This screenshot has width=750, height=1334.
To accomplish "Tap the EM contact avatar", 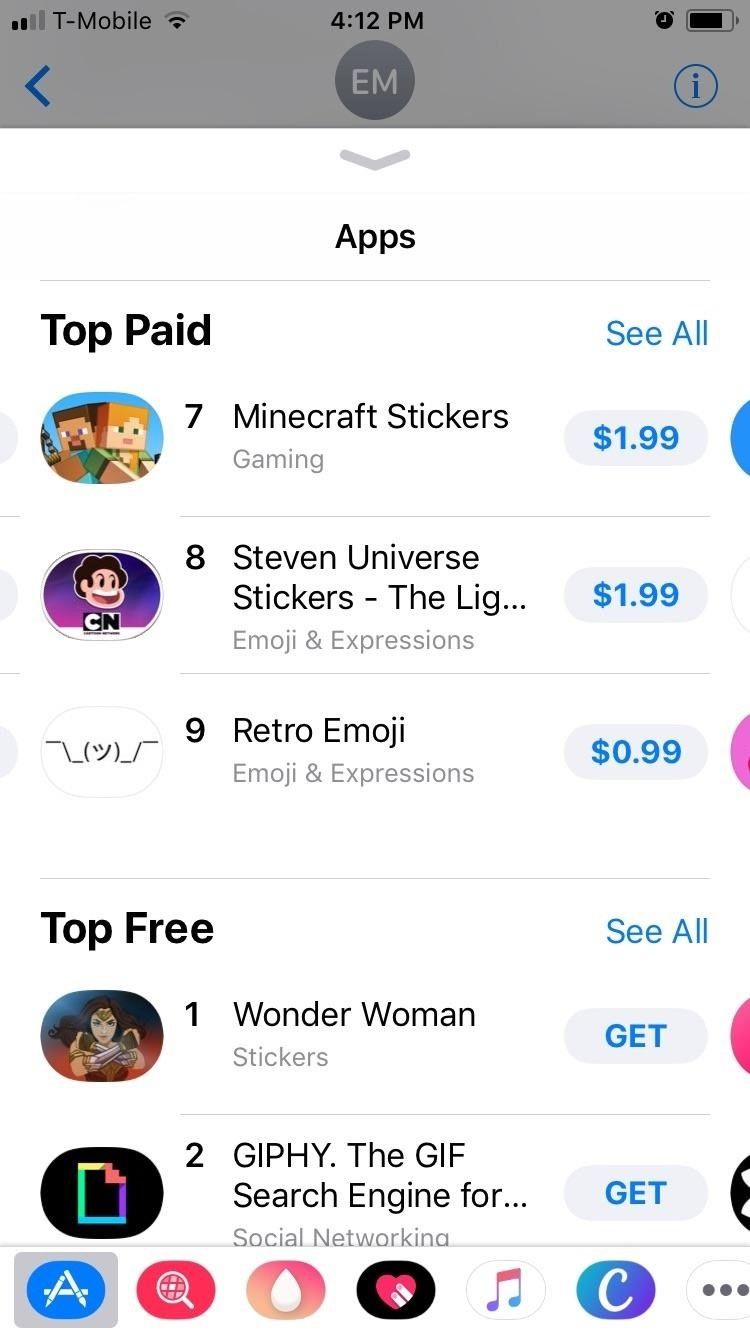I will 375,80.
